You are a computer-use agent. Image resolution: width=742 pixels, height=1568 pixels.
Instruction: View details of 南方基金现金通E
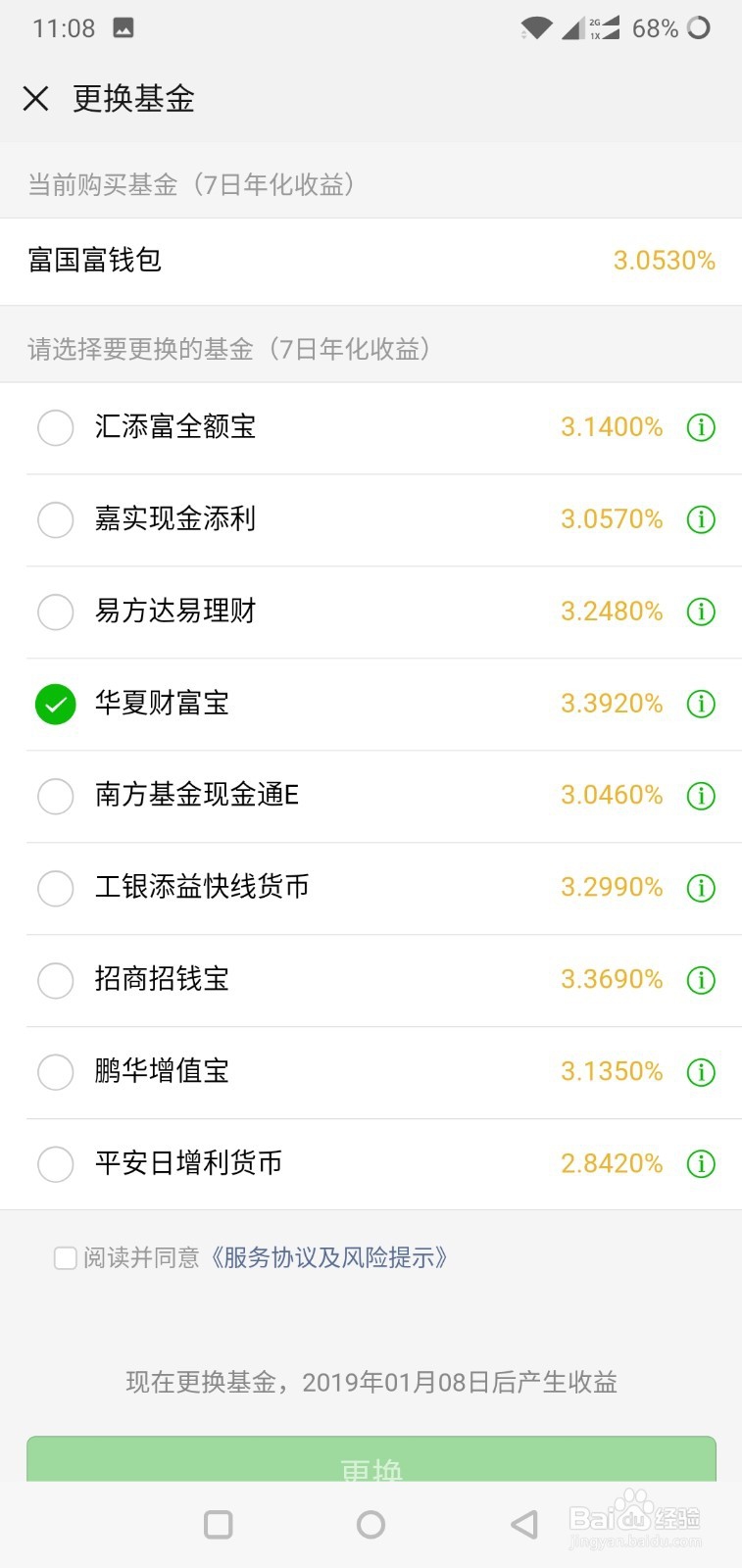coord(700,796)
